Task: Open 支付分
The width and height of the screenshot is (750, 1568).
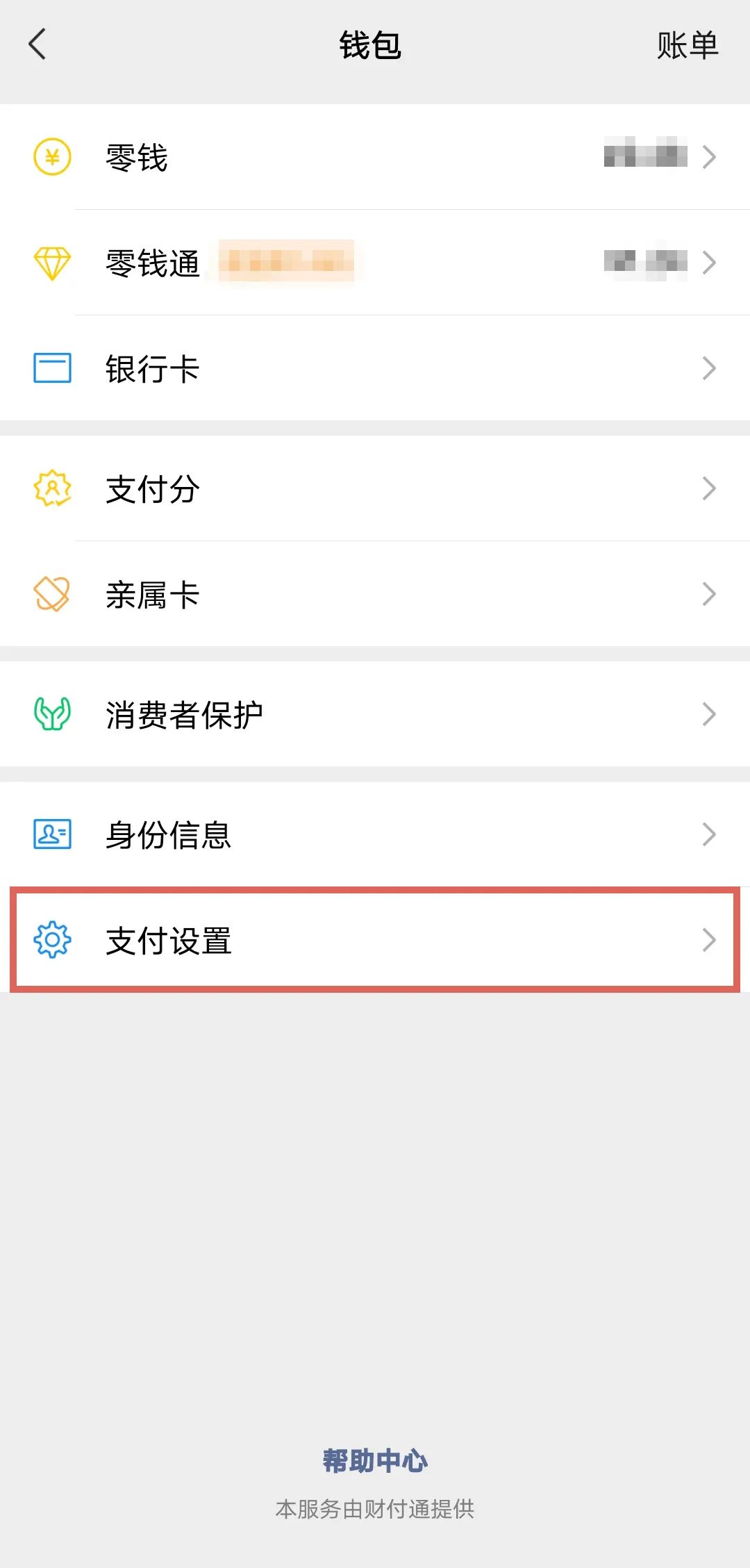Action: point(375,488)
